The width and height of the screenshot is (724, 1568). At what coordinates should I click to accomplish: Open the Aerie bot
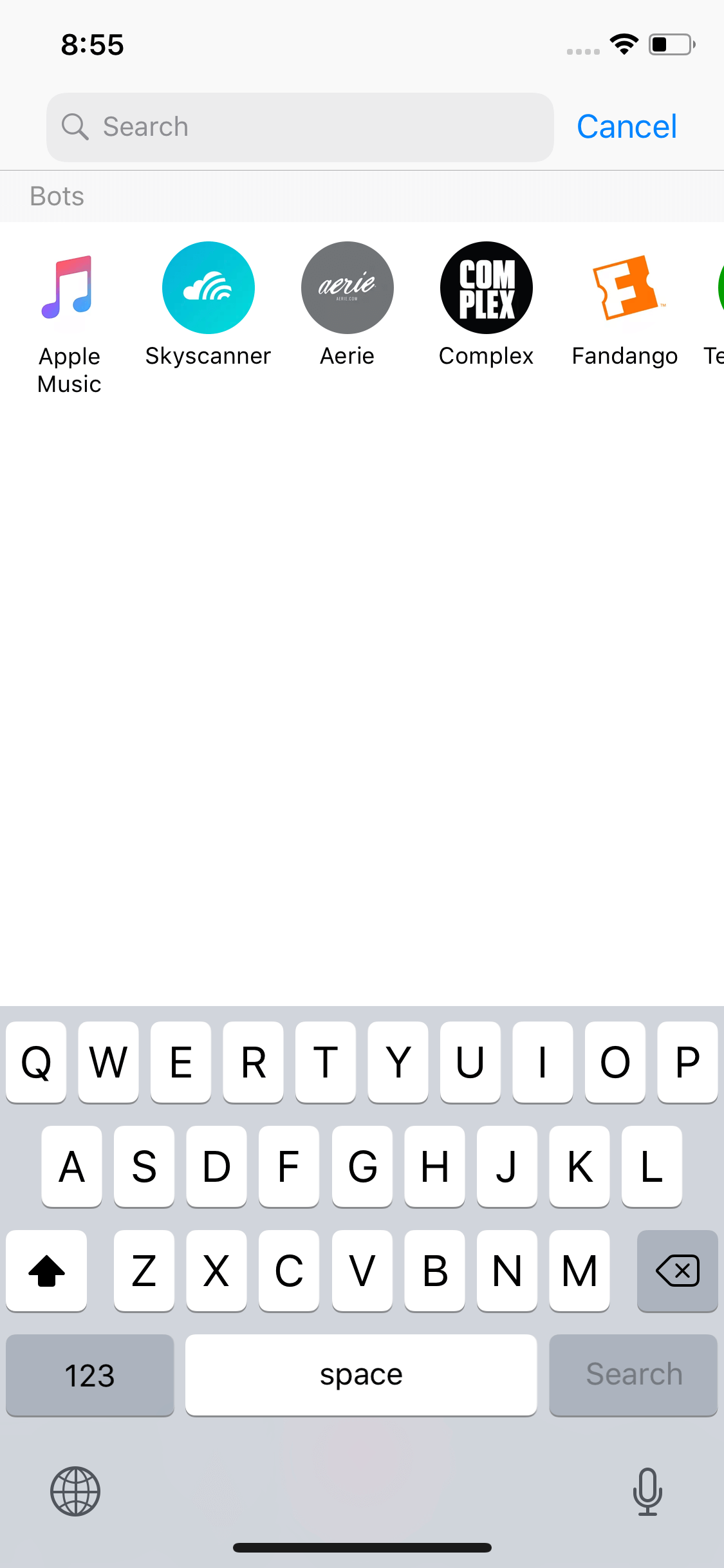point(348,305)
